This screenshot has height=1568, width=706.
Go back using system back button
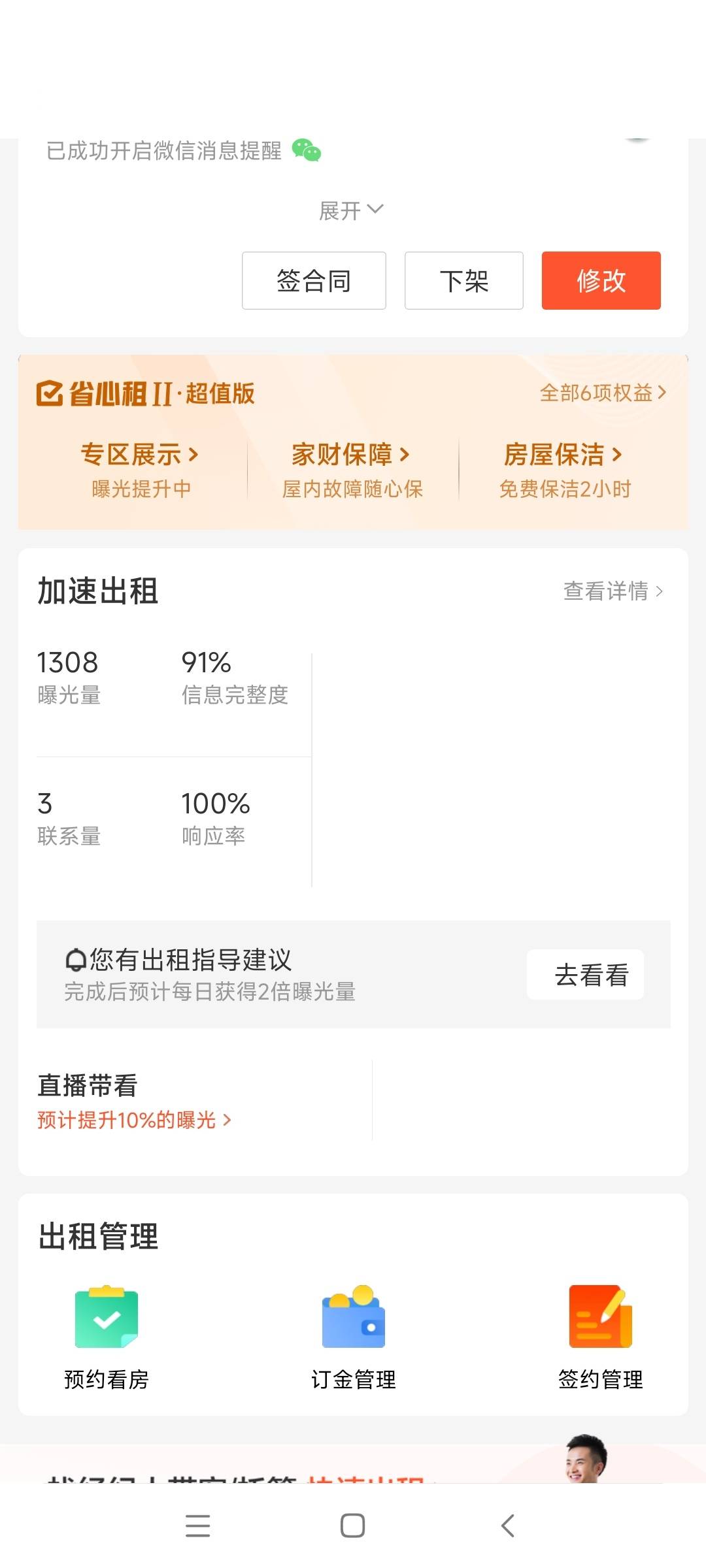(508, 1526)
